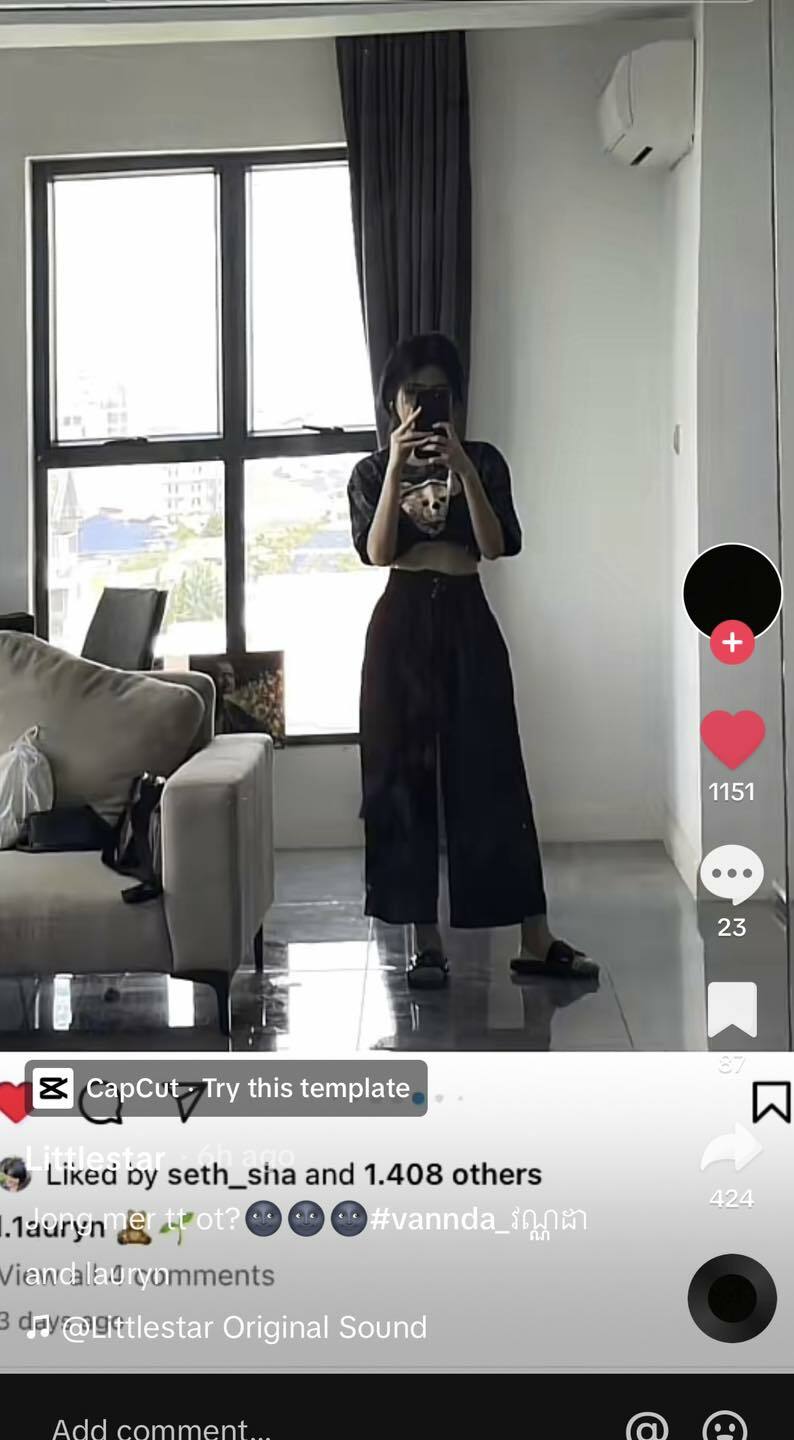Try this CapCut template
Viewport: 794px width, 1440px height.
coord(226,1088)
